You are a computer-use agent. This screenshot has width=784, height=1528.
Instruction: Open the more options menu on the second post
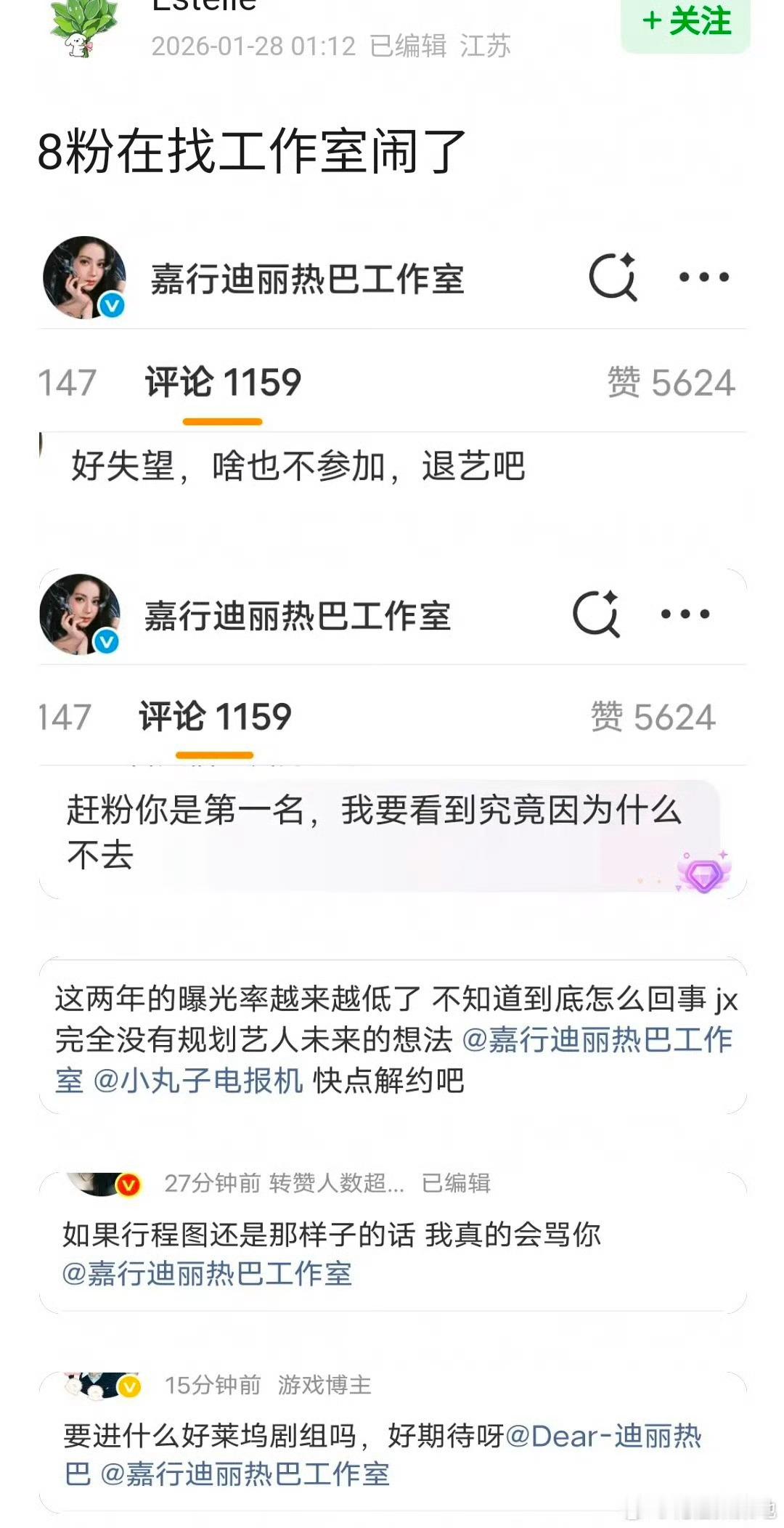click(684, 614)
